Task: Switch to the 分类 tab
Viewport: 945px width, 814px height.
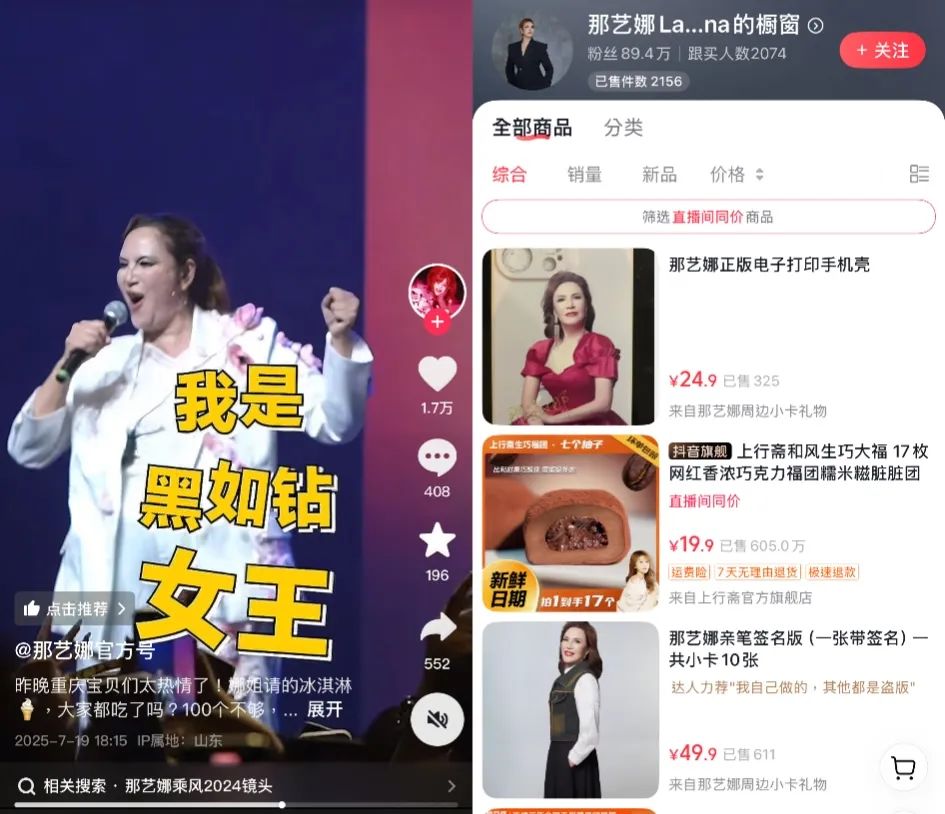Action: (x=623, y=128)
